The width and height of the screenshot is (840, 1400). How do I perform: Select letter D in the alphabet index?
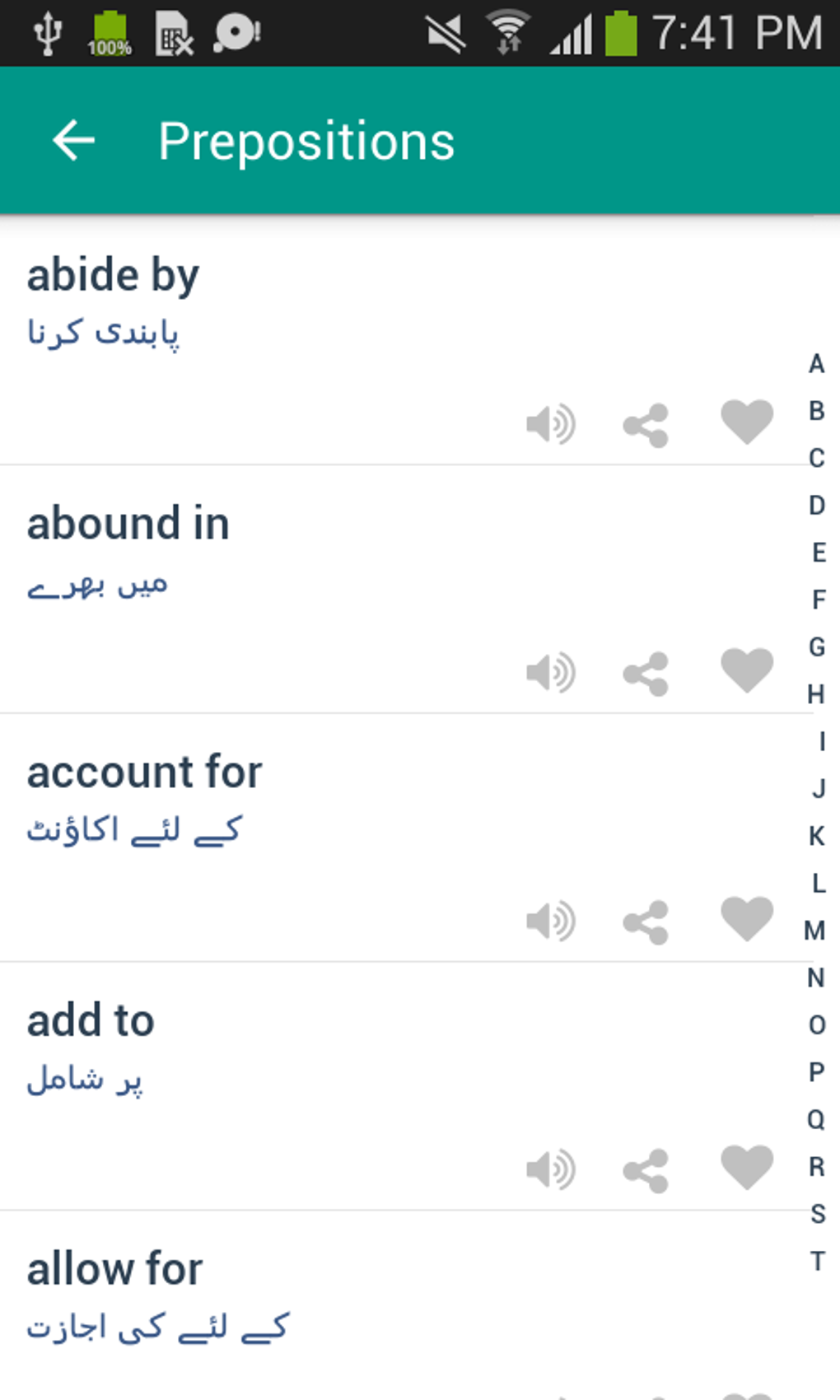(x=817, y=505)
